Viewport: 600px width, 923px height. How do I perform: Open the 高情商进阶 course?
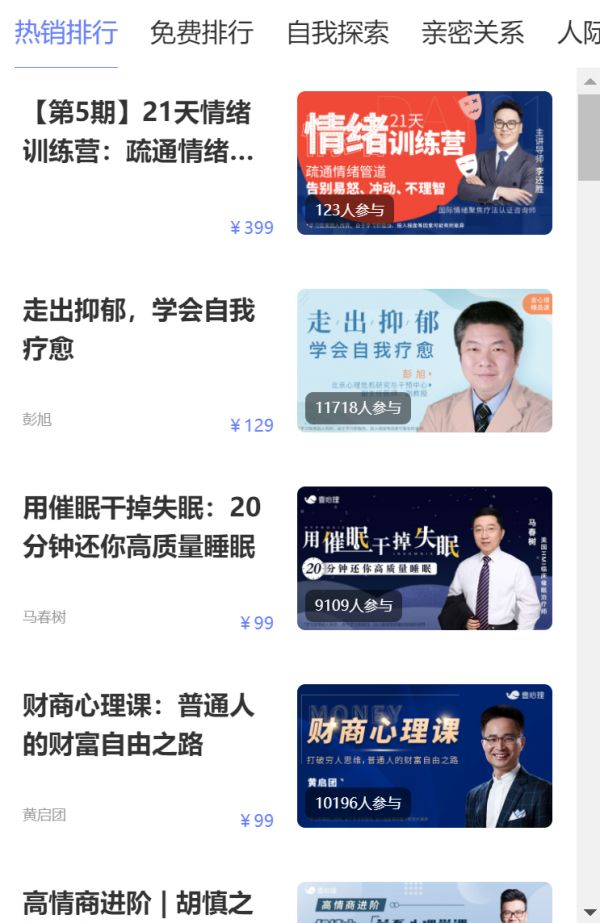click(x=138, y=902)
